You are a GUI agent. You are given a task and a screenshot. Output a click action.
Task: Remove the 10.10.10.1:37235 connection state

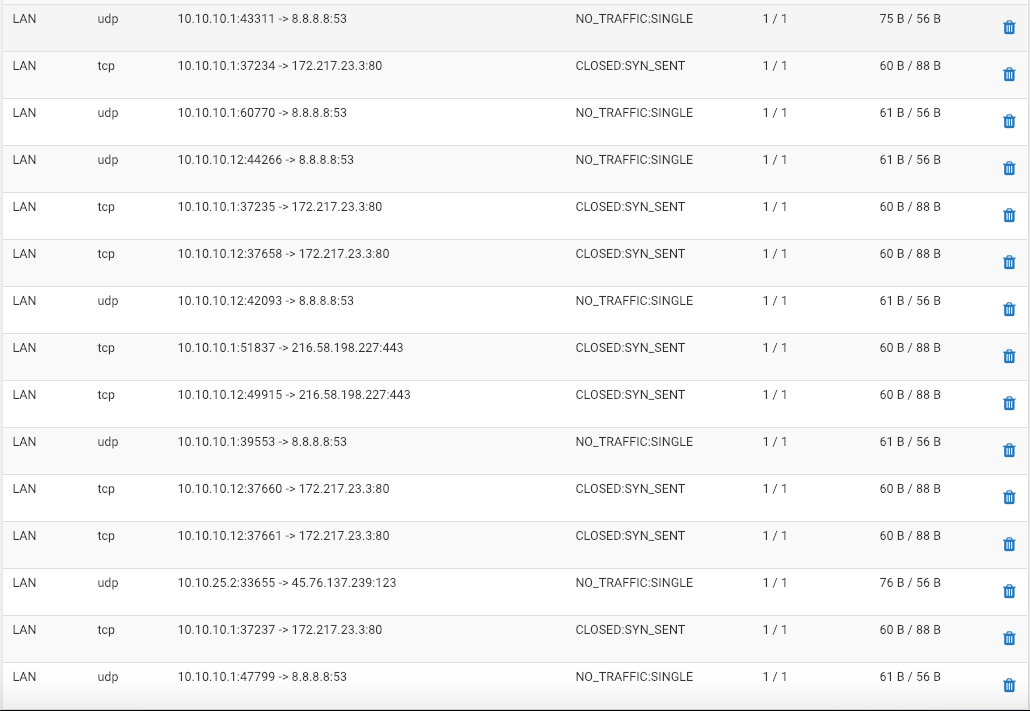click(1009, 215)
